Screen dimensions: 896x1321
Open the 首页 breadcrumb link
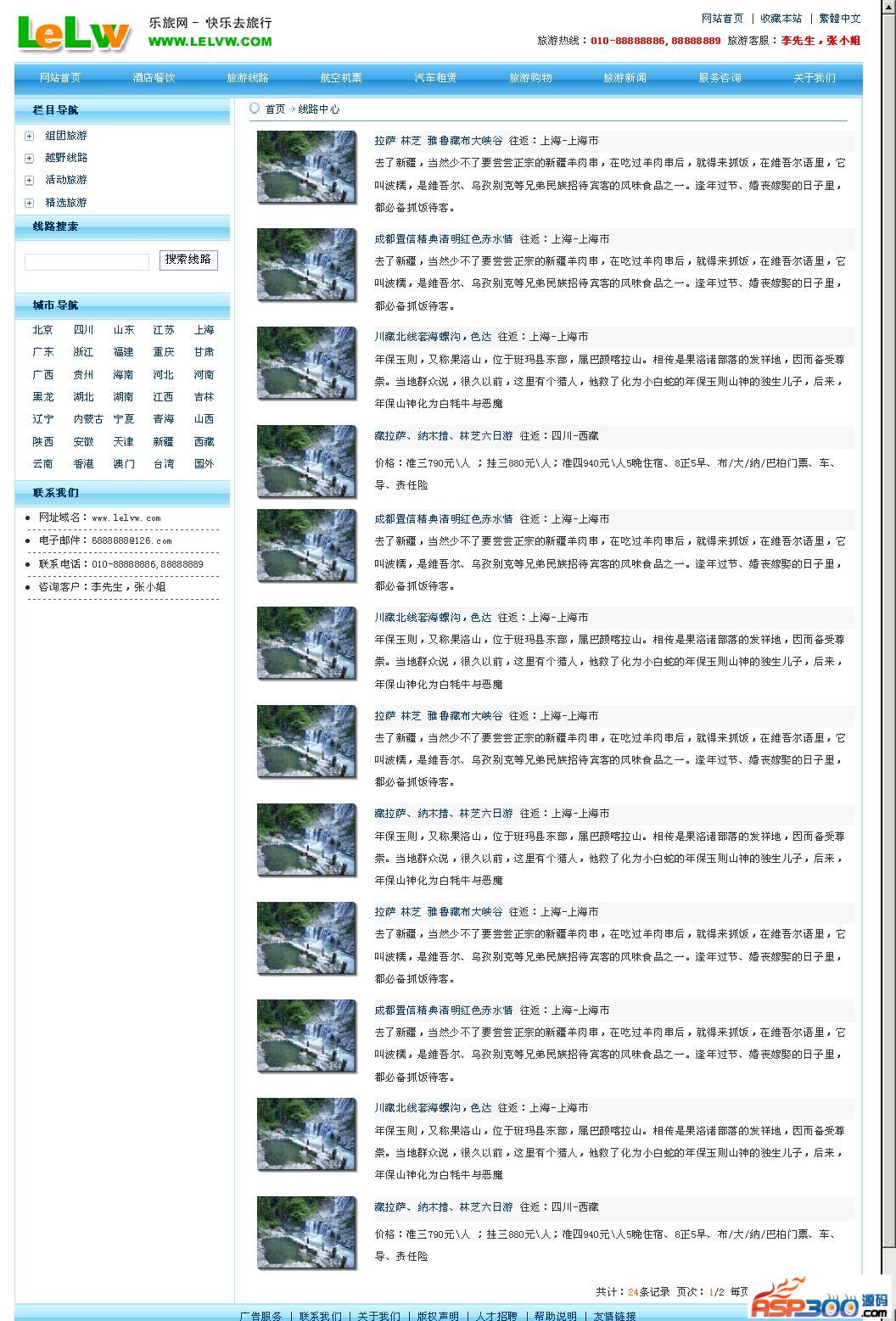tap(275, 109)
